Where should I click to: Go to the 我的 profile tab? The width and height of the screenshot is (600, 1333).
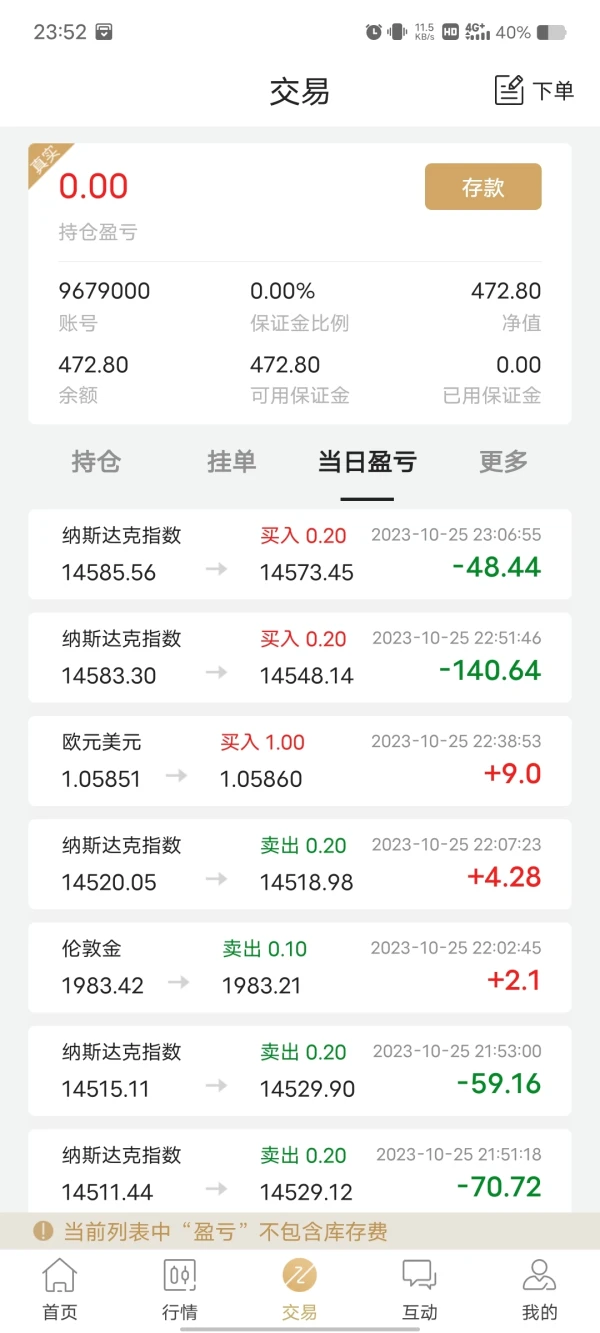point(540,1290)
